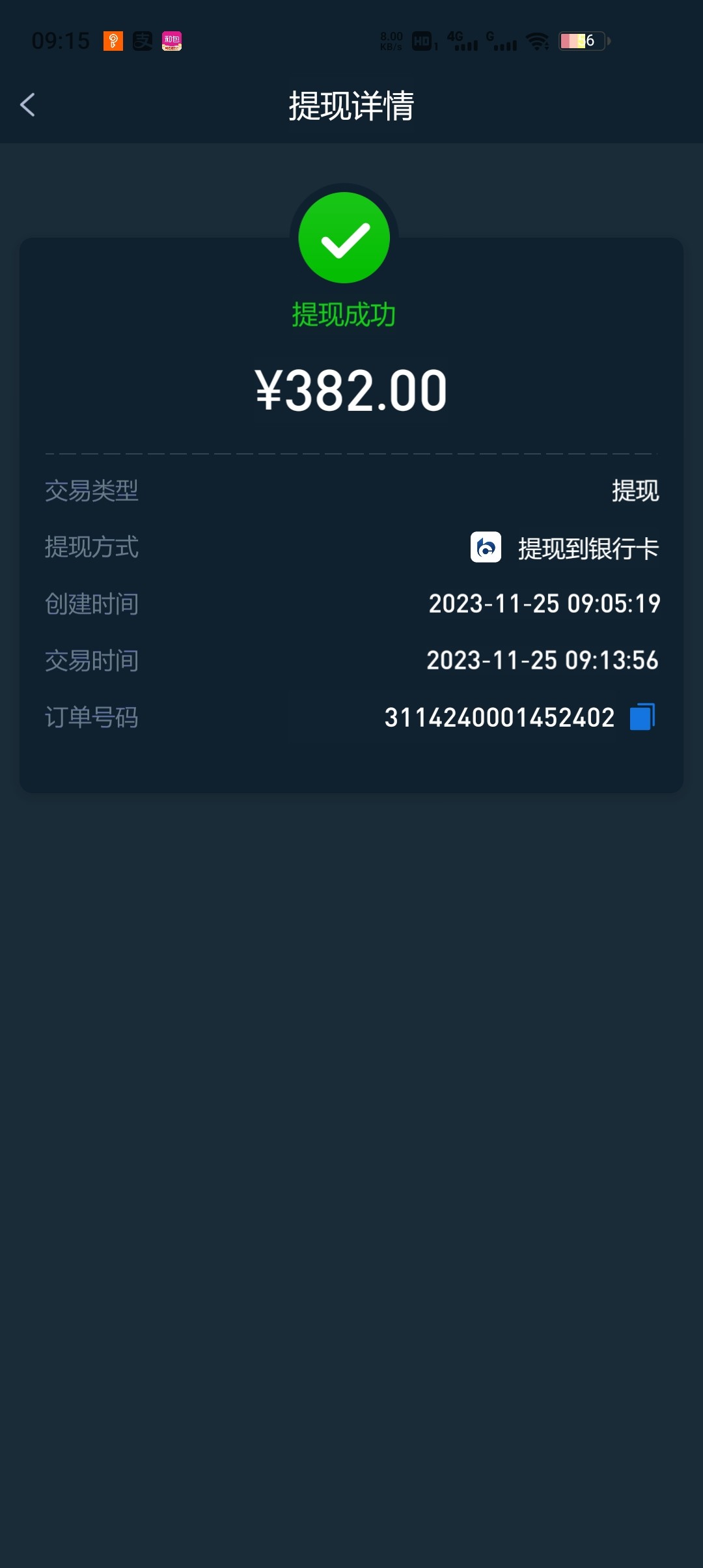
Task: Select the creation time 2023-11-25 09:05:19
Action: point(543,604)
